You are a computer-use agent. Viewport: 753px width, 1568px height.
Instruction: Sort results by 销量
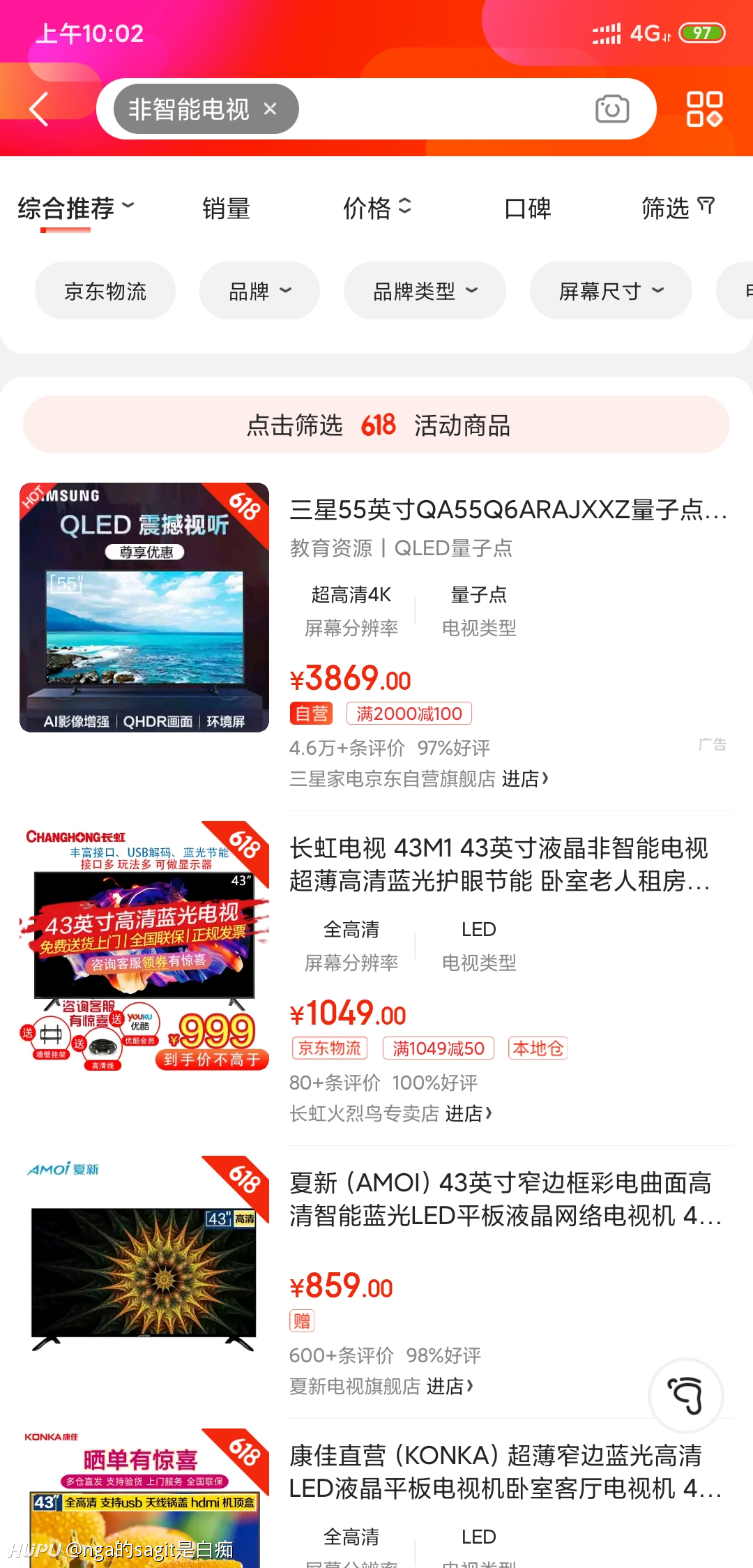click(x=226, y=208)
